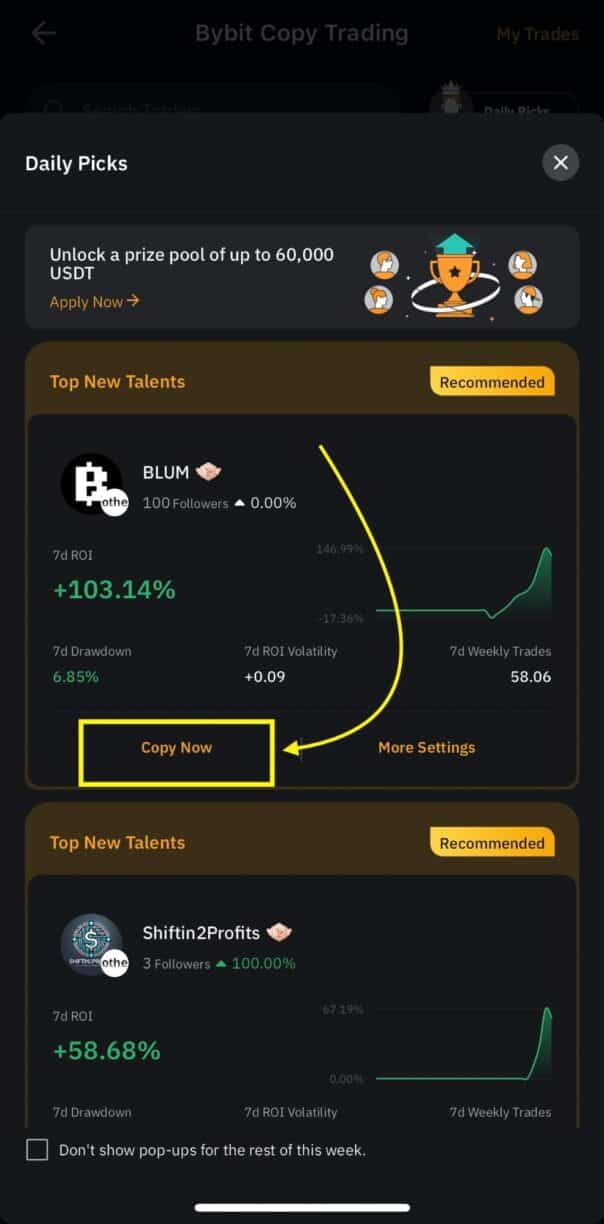This screenshot has width=604, height=1224.
Task: Copy trader BLUM now
Action: tap(177, 747)
